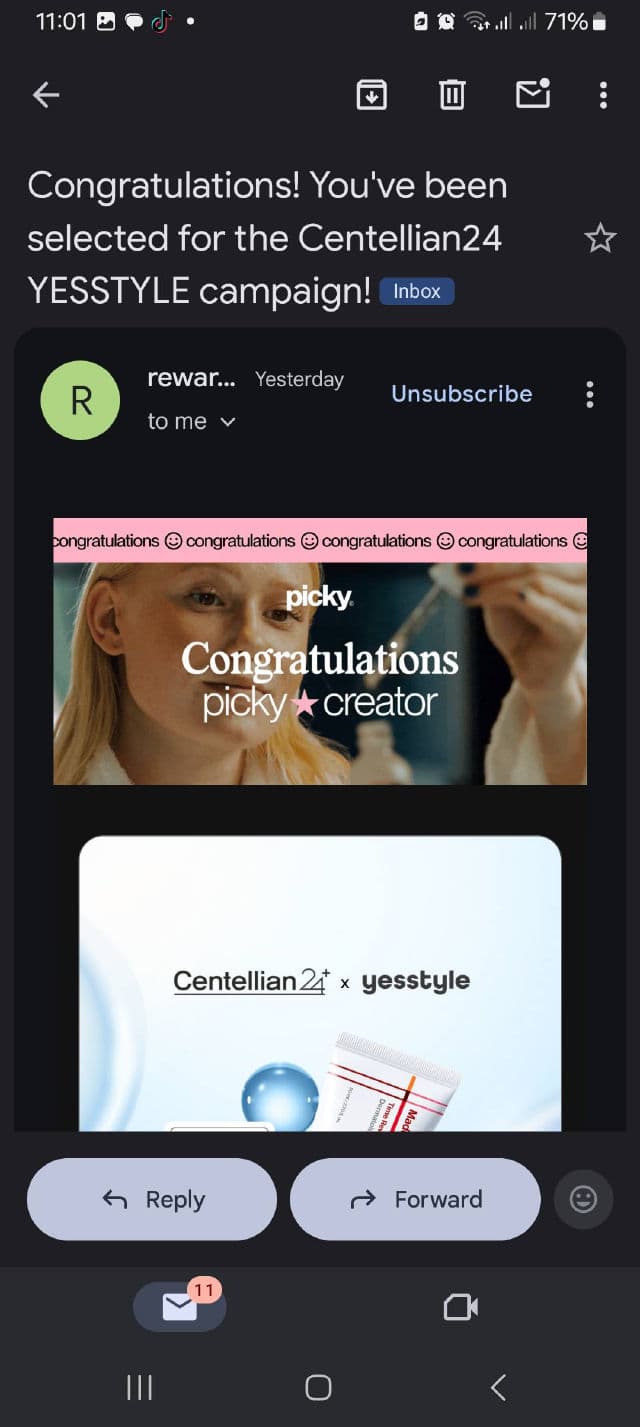Unsubscribe from this sender
This screenshot has width=640, height=1427.
coord(461,393)
